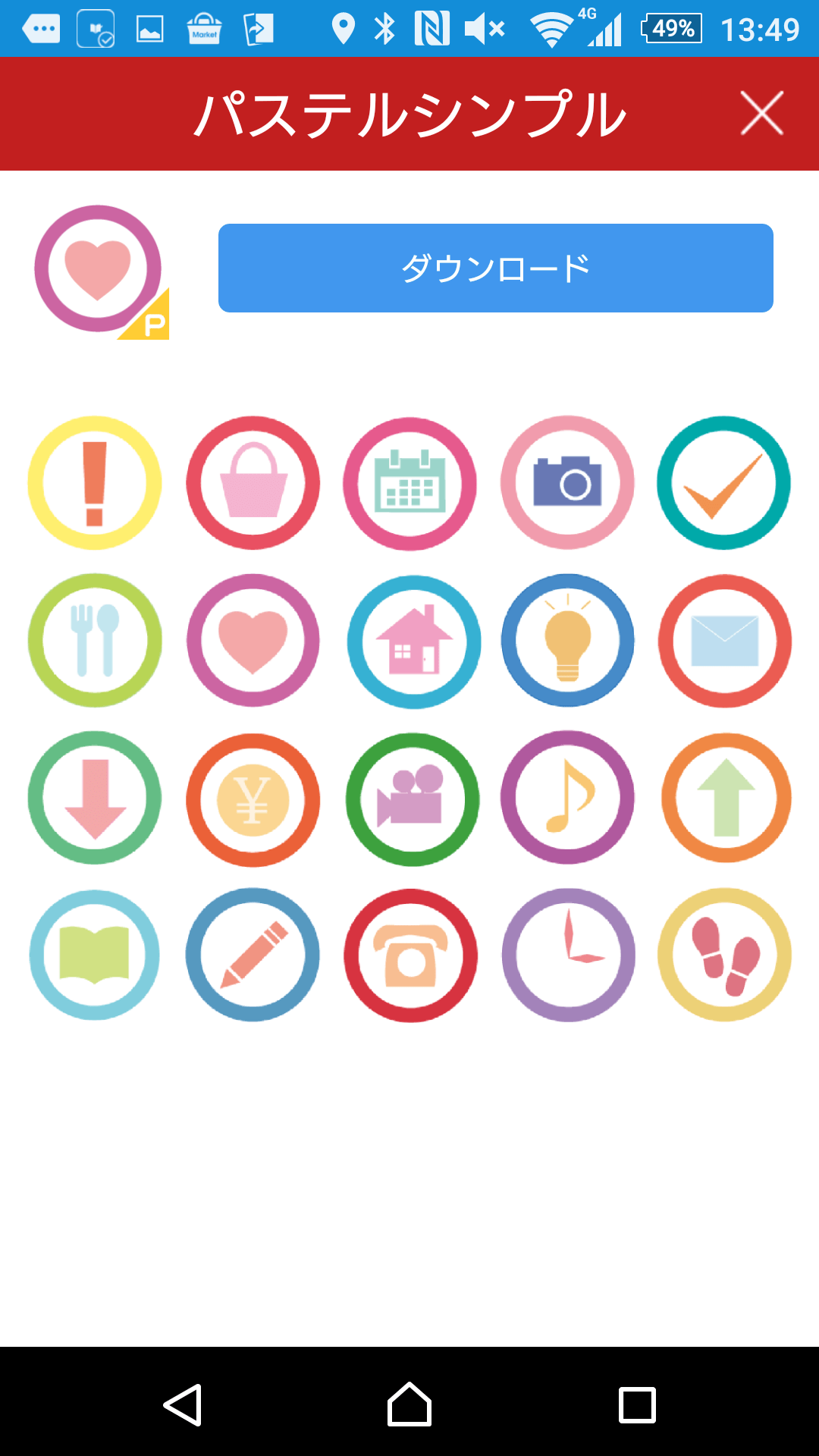Return to the home screen
Screen dimensions: 819x1456
pos(409,1404)
